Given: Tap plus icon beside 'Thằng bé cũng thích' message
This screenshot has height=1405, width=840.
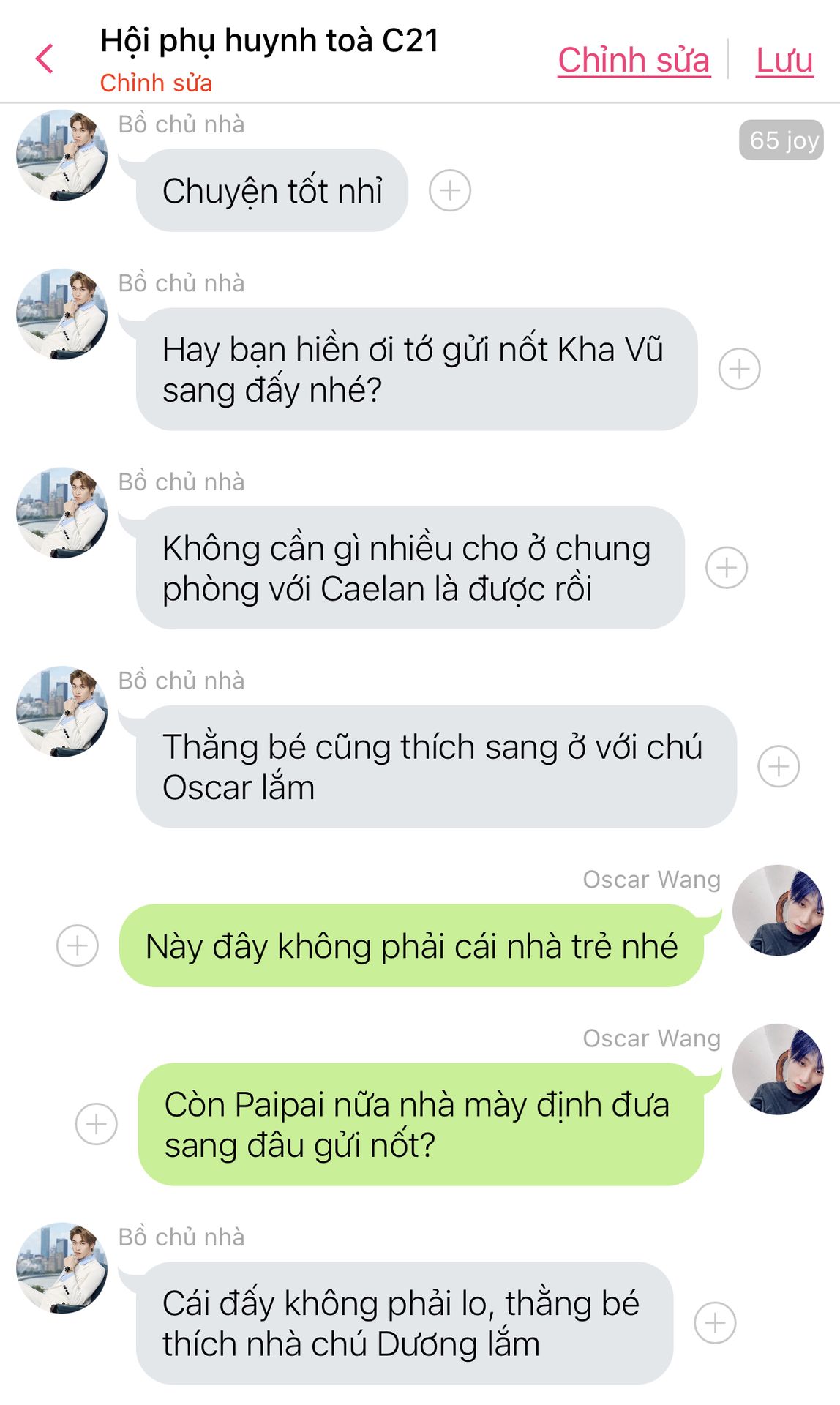Looking at the screenshot, I should click(x=779, y=766).
